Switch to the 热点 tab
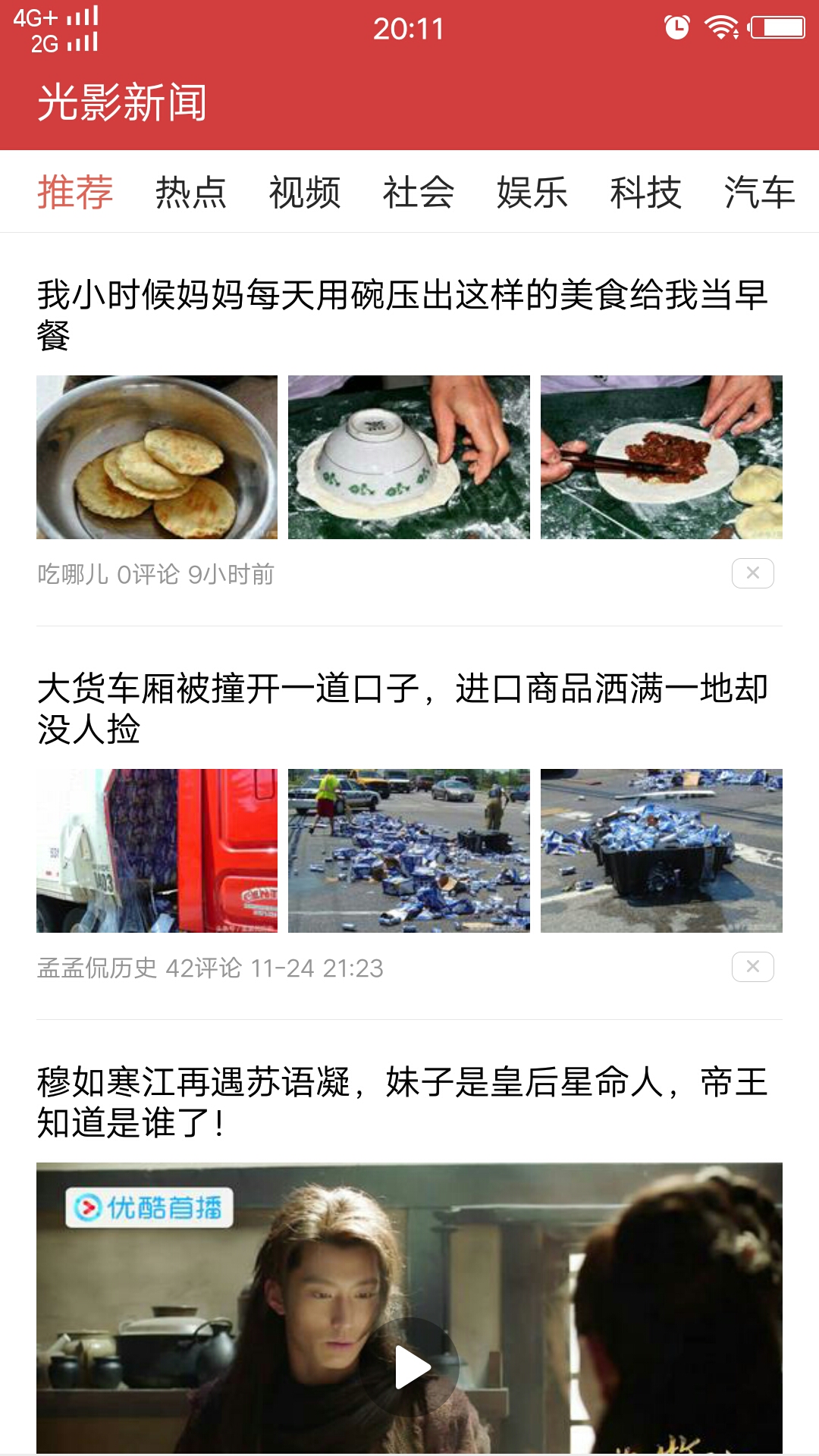Image resolution: width=819 pixels, height=1456 pixels. [190, 192]
